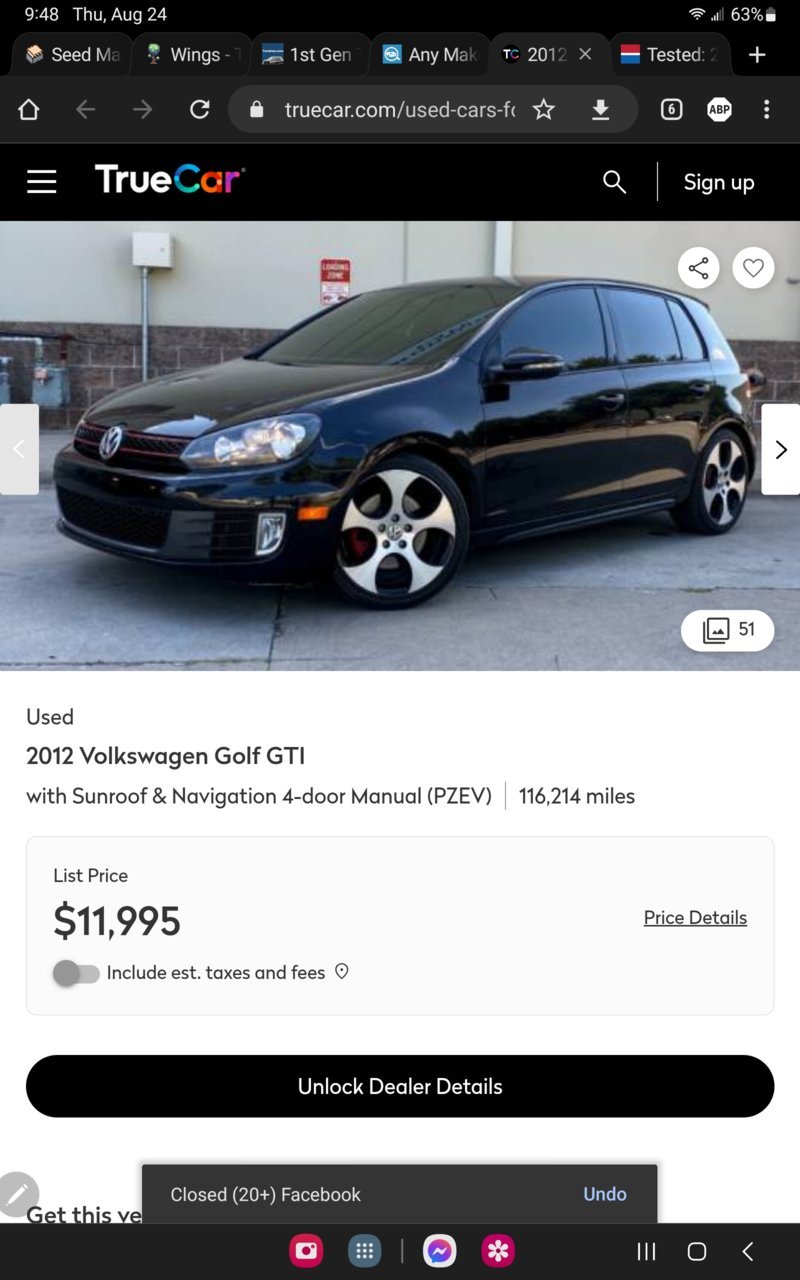Open a new browser tab

pos(757,54)
